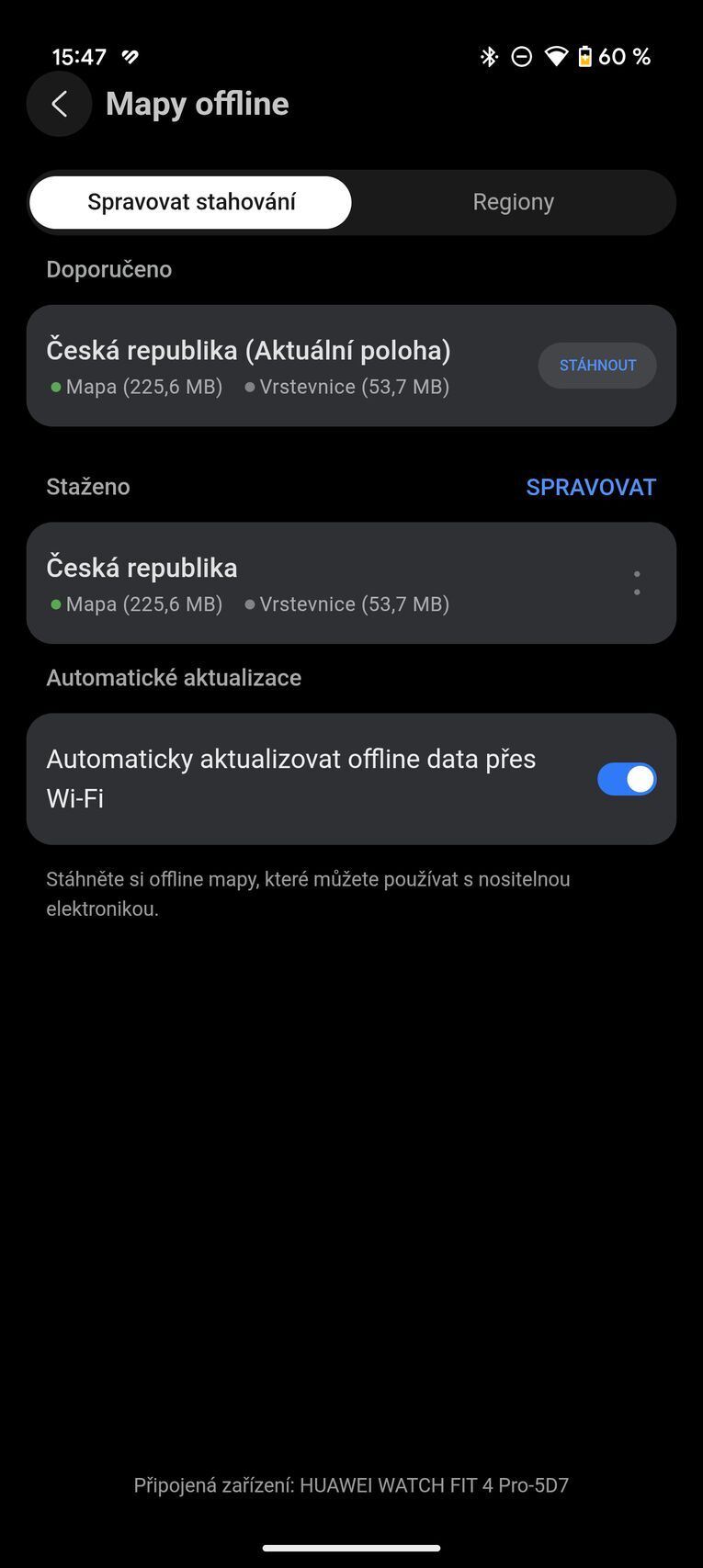Switch to the Regiony tab
This screenshot has height=1568, width=703.
pyautogui.click(x=513, y=202)
